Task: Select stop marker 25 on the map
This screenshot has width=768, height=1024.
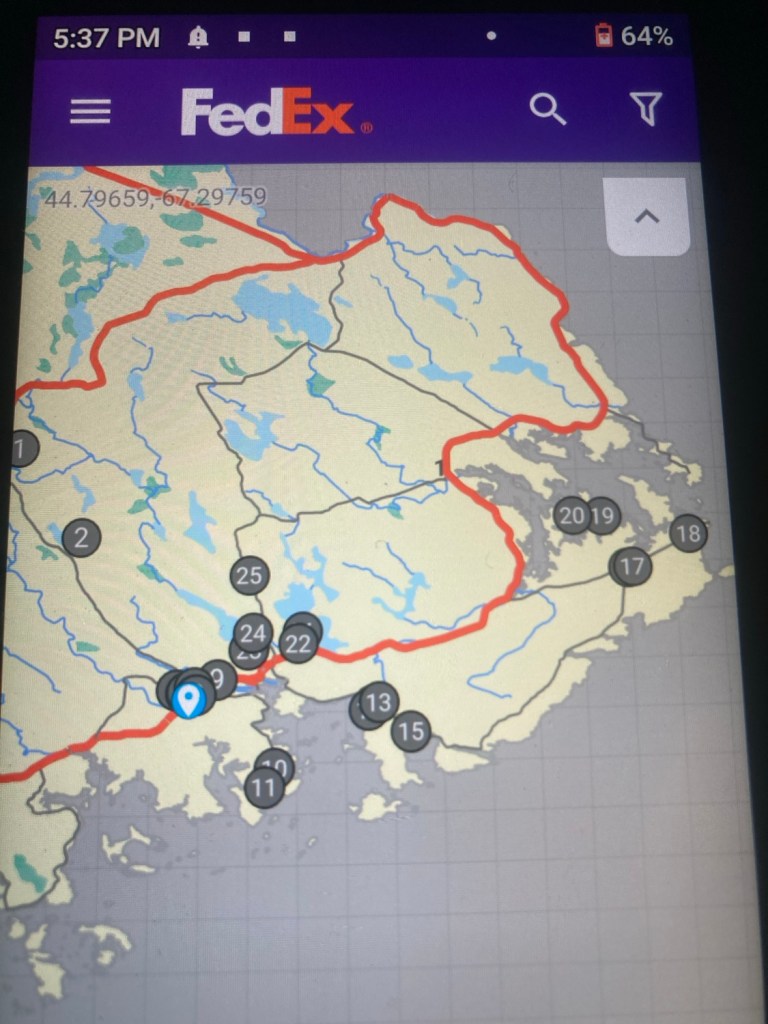Action: pyautogui.click(x=249, y=575)
